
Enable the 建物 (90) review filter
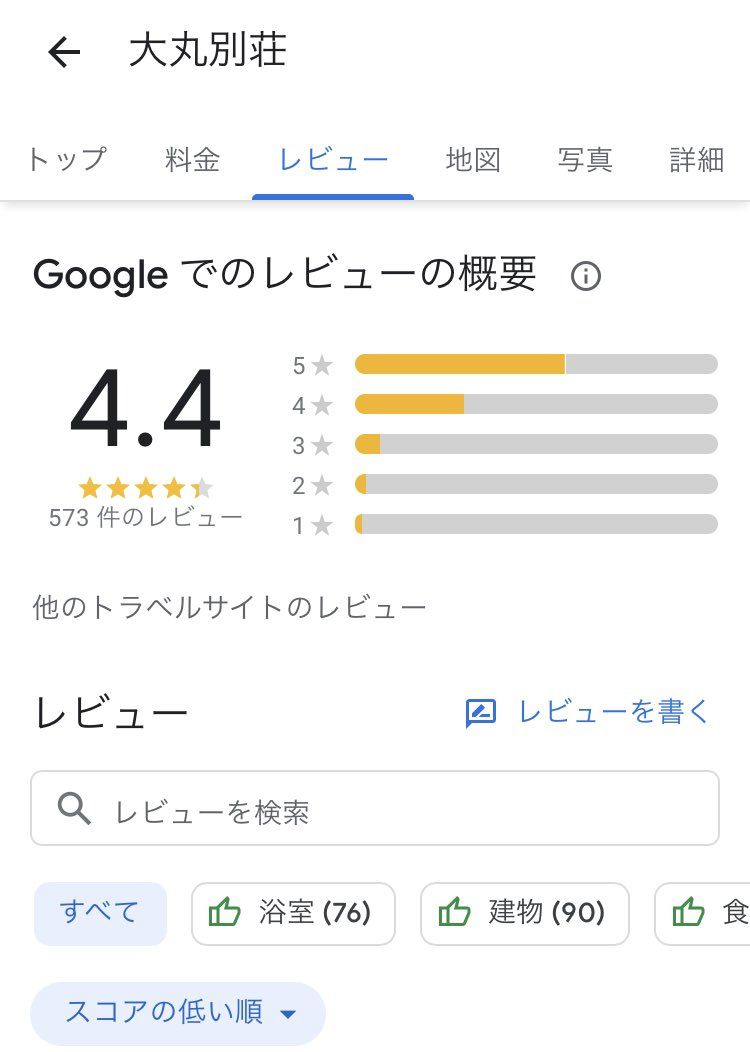[524, 913]
